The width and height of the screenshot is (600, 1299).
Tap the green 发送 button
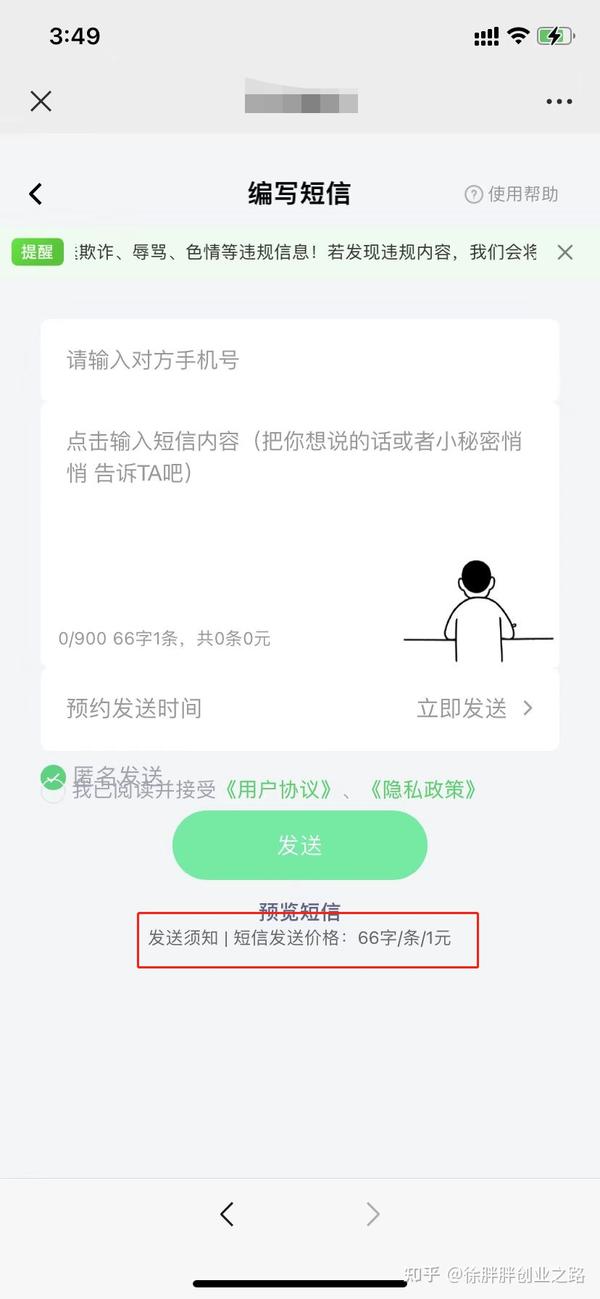tap(300, 845)
